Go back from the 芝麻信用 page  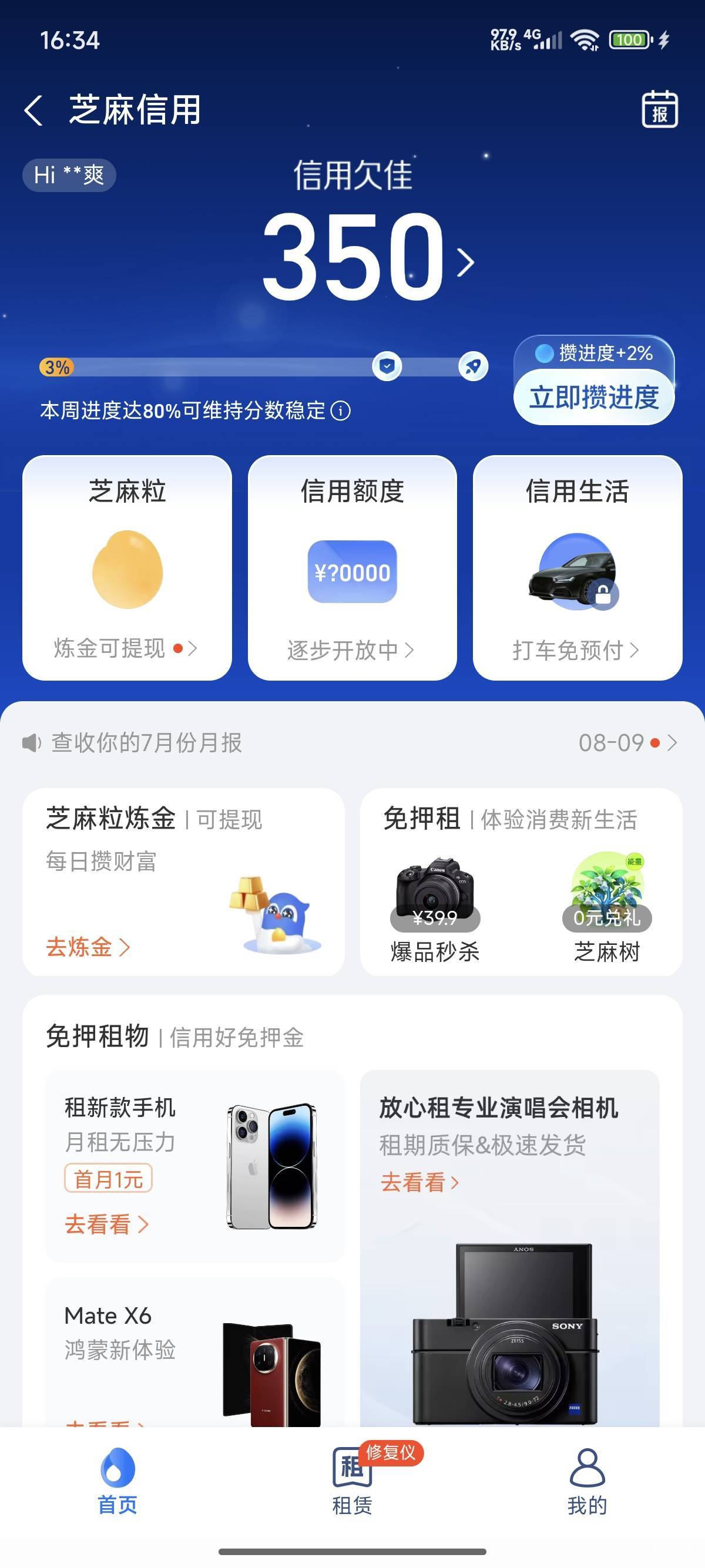tap(34, 111)
